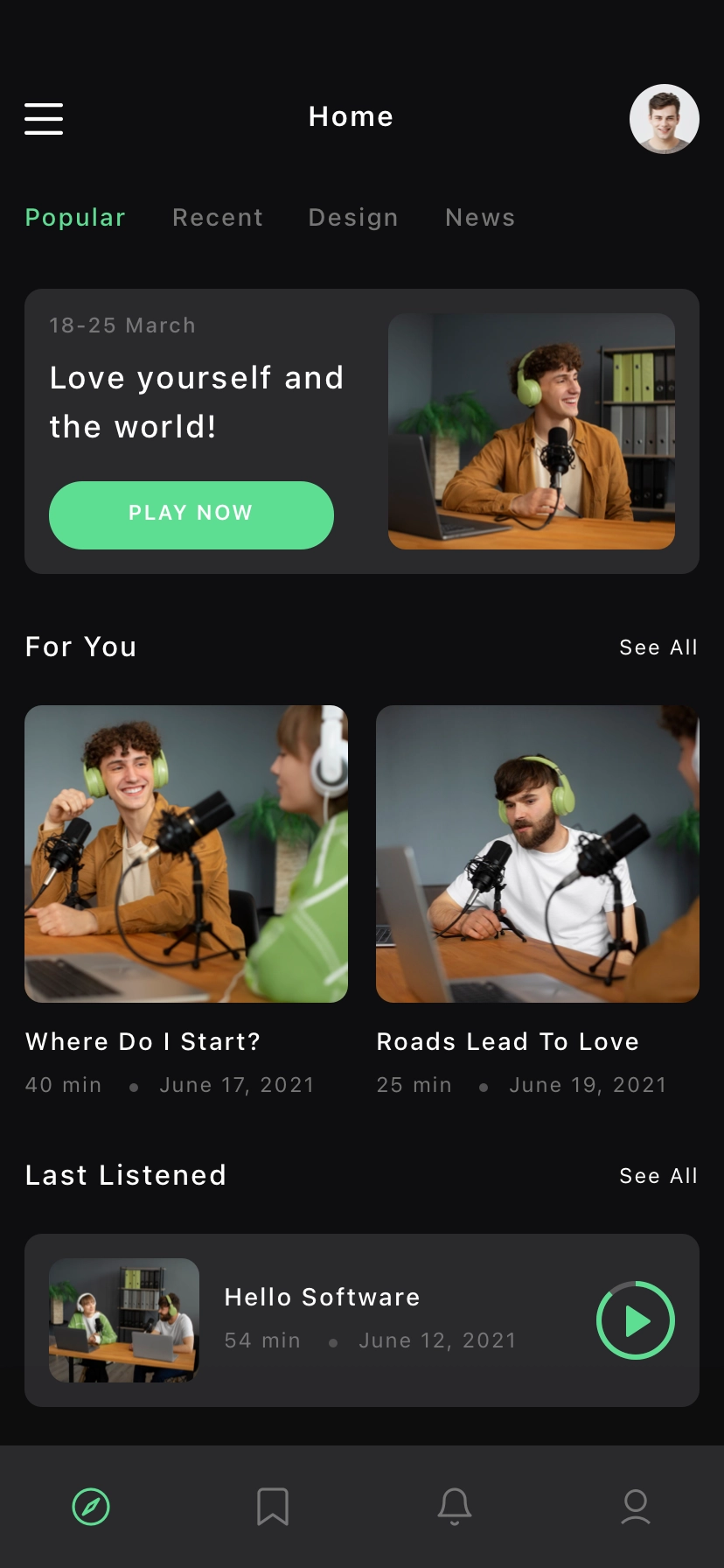See all Last Listened episodes

(x=658, y=1176)
